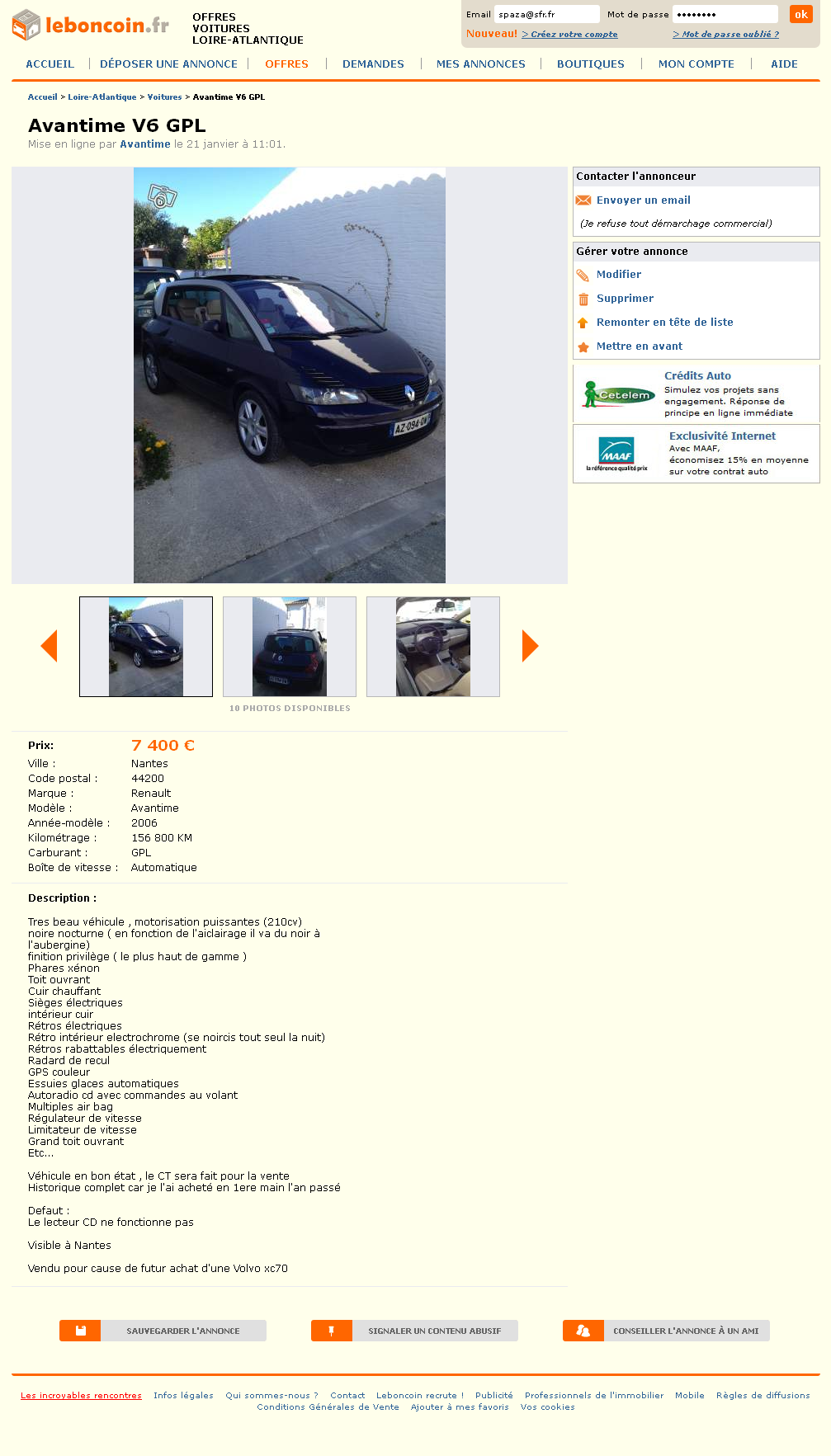Modify this listing via Modifier
Screen dimensions: 831x1456
[x=618, y=275]
